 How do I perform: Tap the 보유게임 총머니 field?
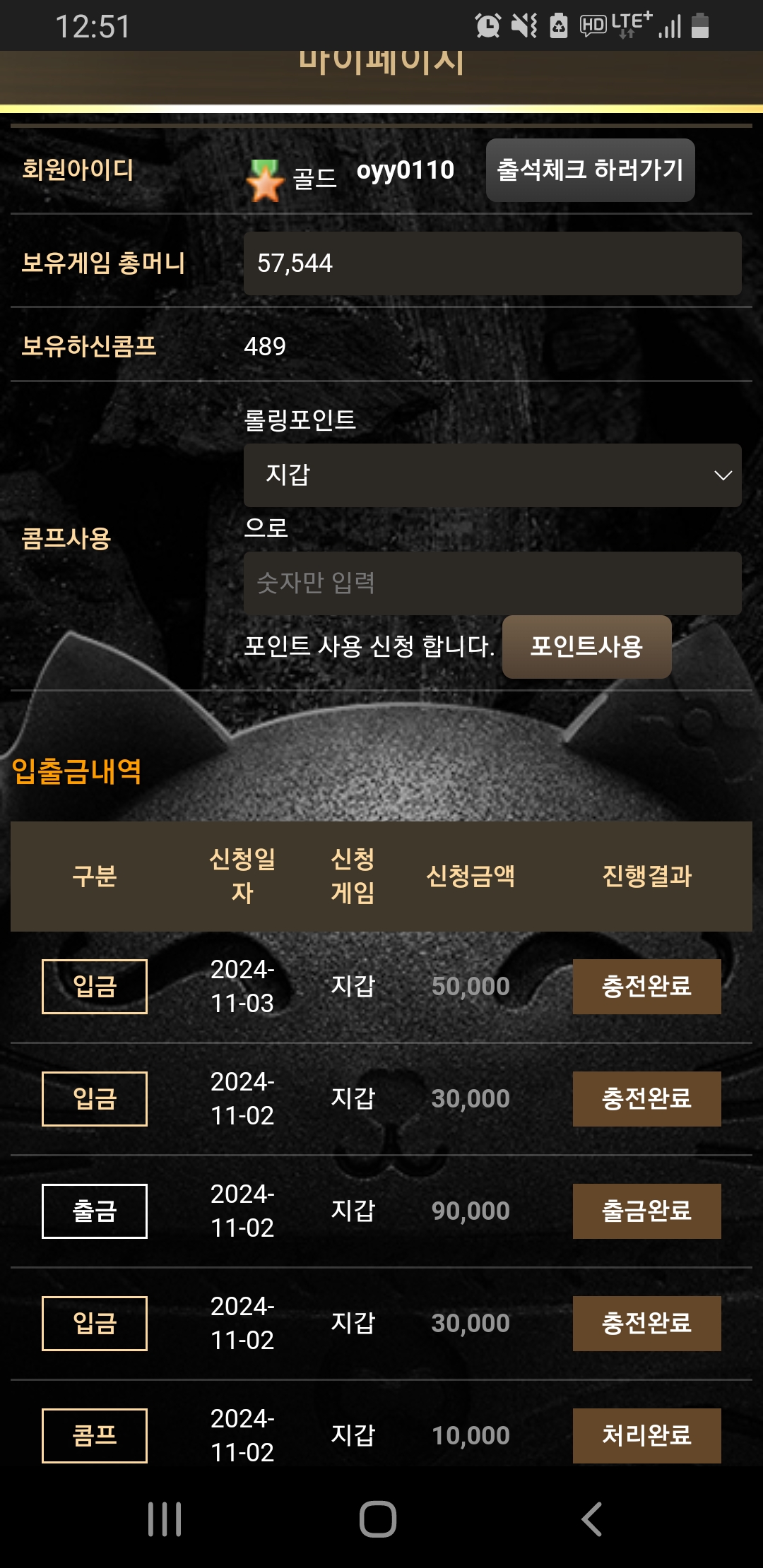click(x=492, y=263)
